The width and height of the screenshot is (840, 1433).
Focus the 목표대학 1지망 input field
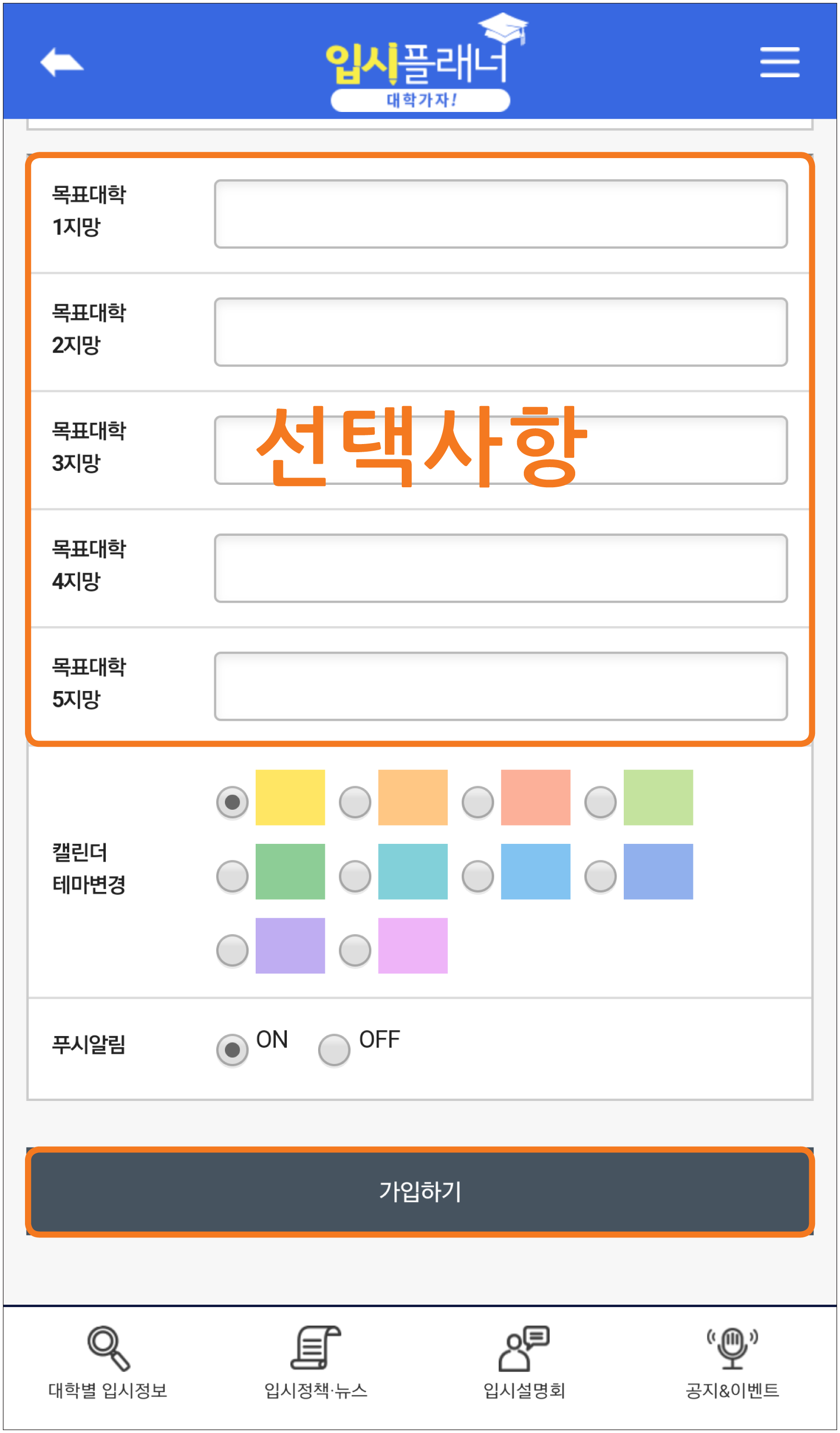click(500, 214)
